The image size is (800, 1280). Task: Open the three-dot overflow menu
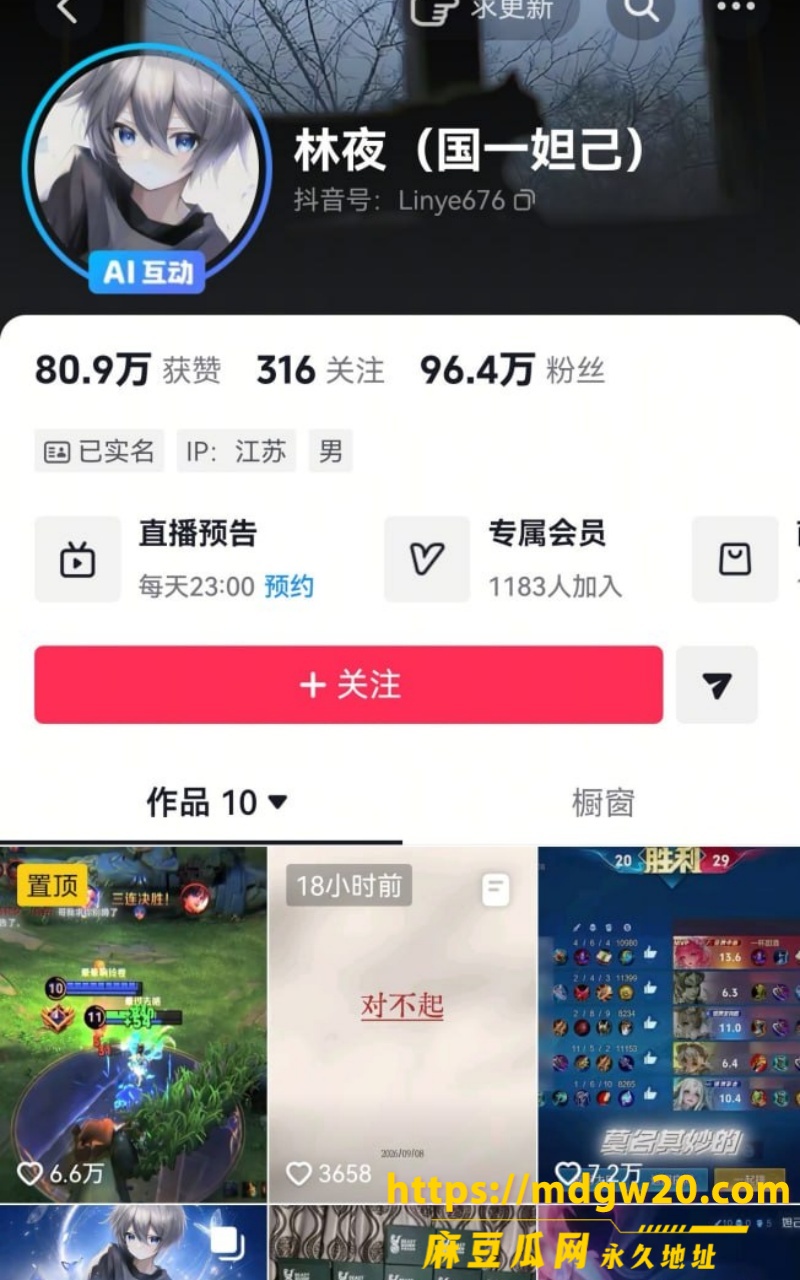pyautogui.click(x=736, y=8)
